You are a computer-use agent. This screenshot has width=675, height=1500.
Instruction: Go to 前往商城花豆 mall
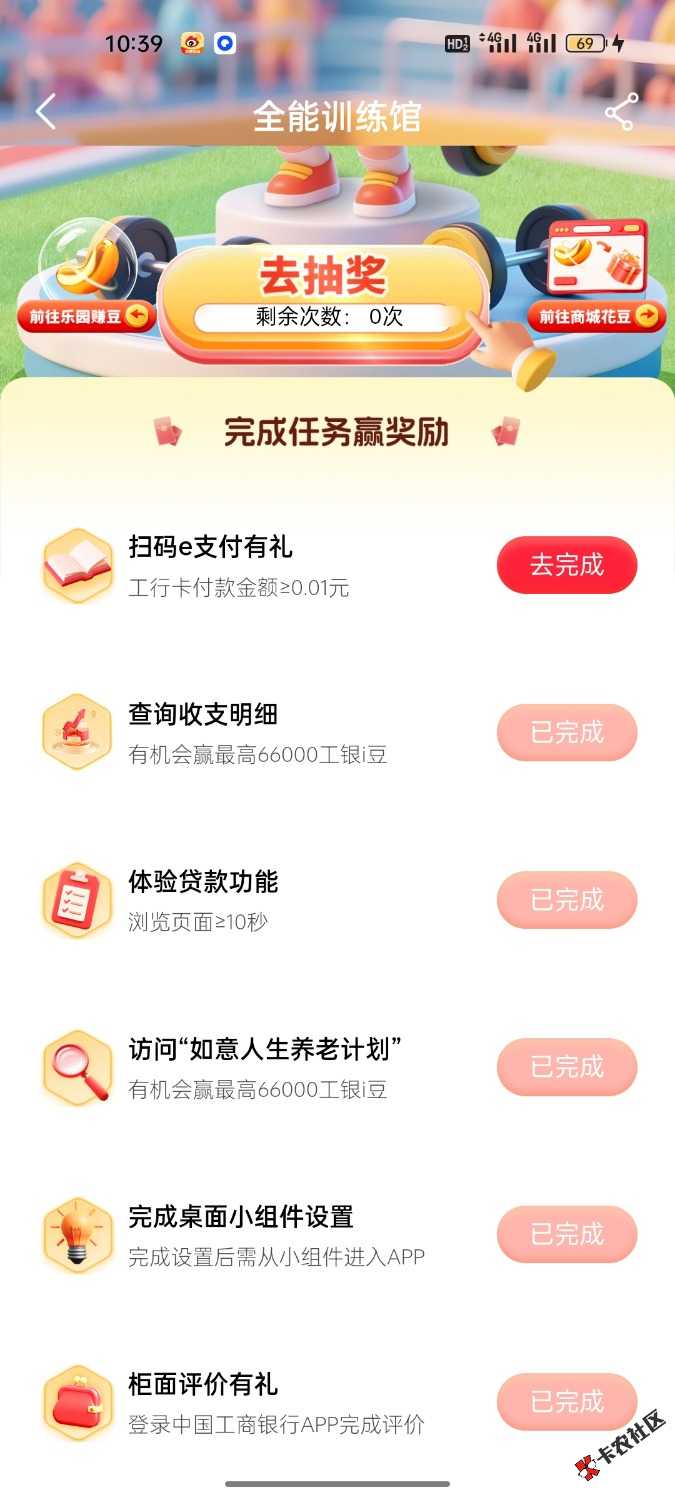click(x=596, y=317)
